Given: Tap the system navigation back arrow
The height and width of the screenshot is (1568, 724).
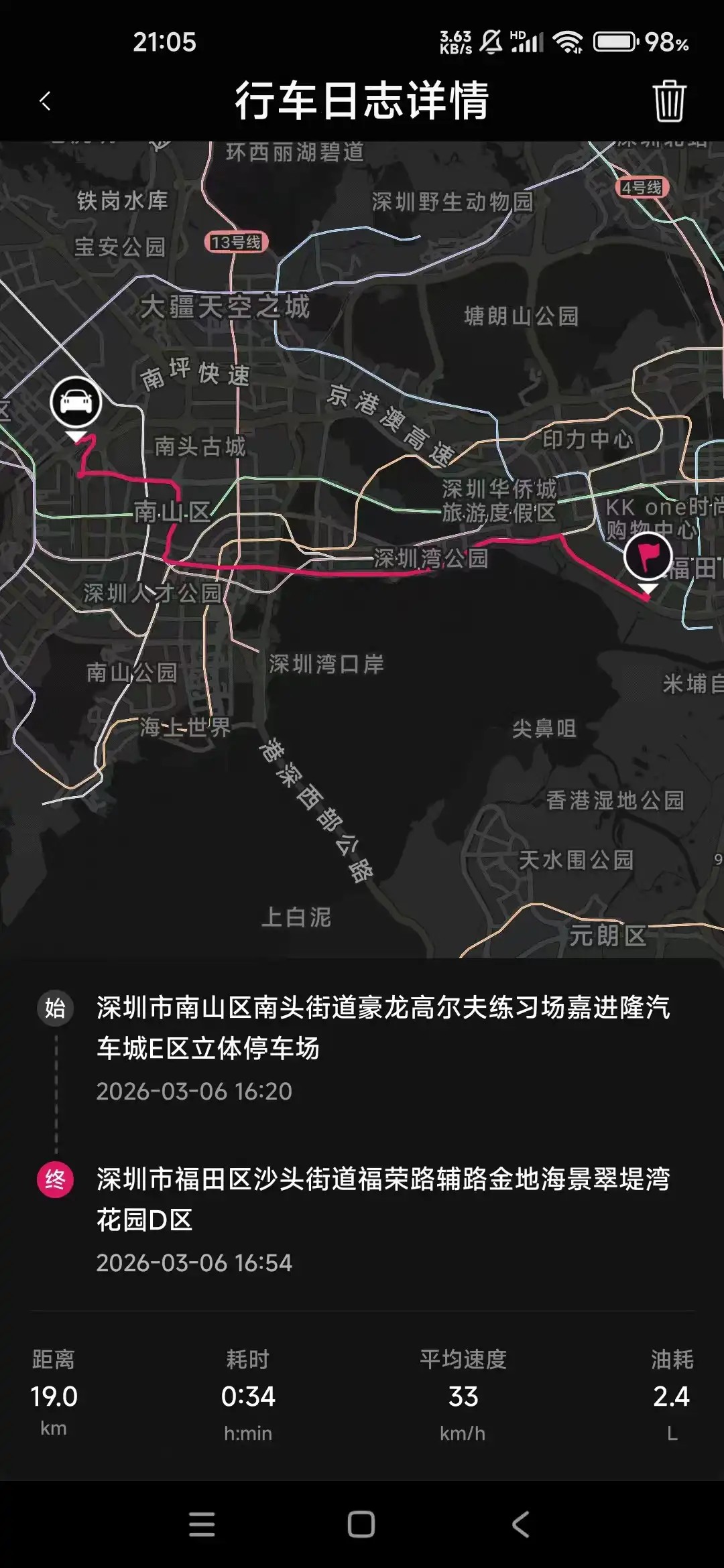Looking at the screenshot, I should pos(521,1524).
